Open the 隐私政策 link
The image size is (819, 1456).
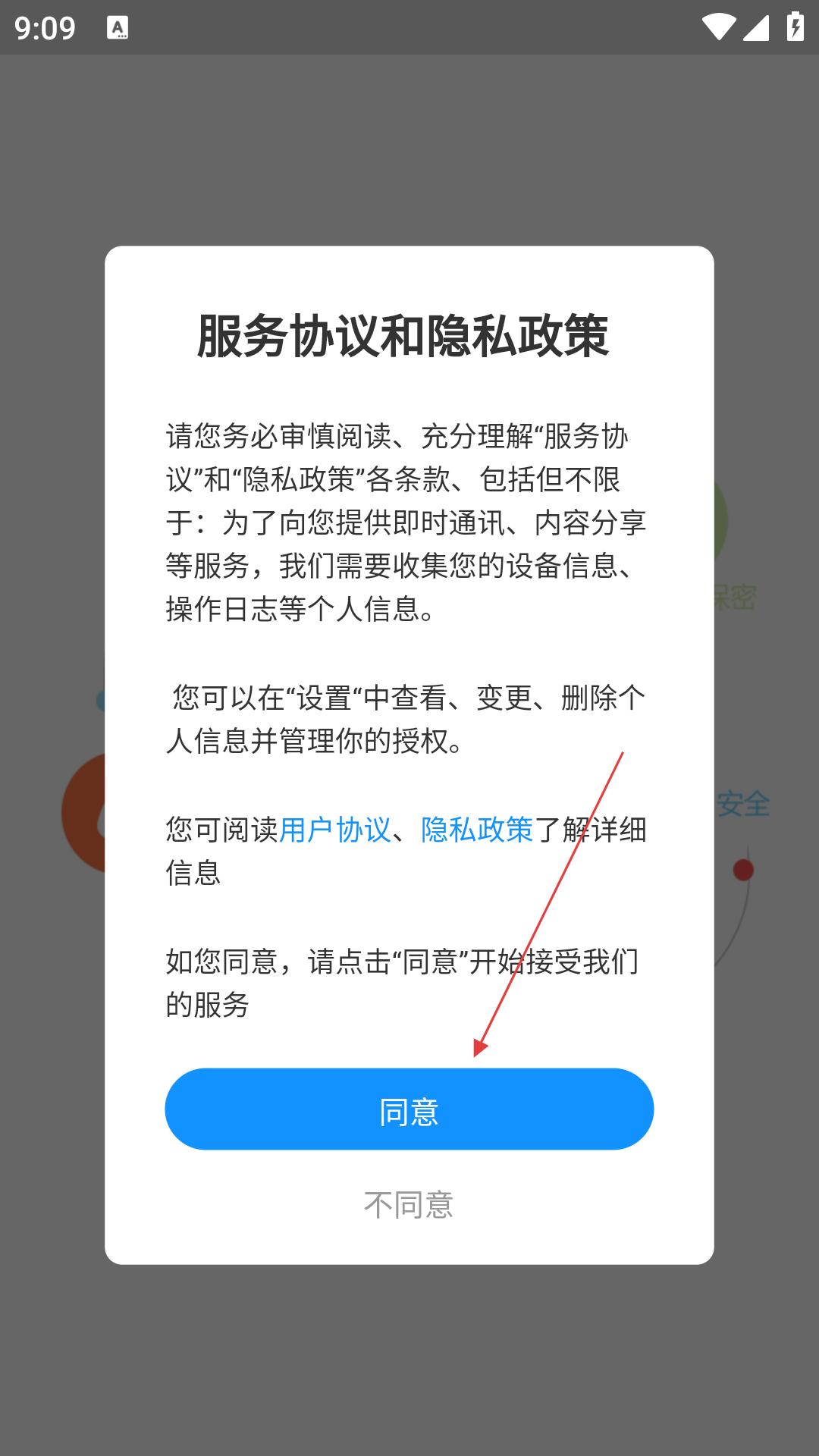click(x=477, y=830)
